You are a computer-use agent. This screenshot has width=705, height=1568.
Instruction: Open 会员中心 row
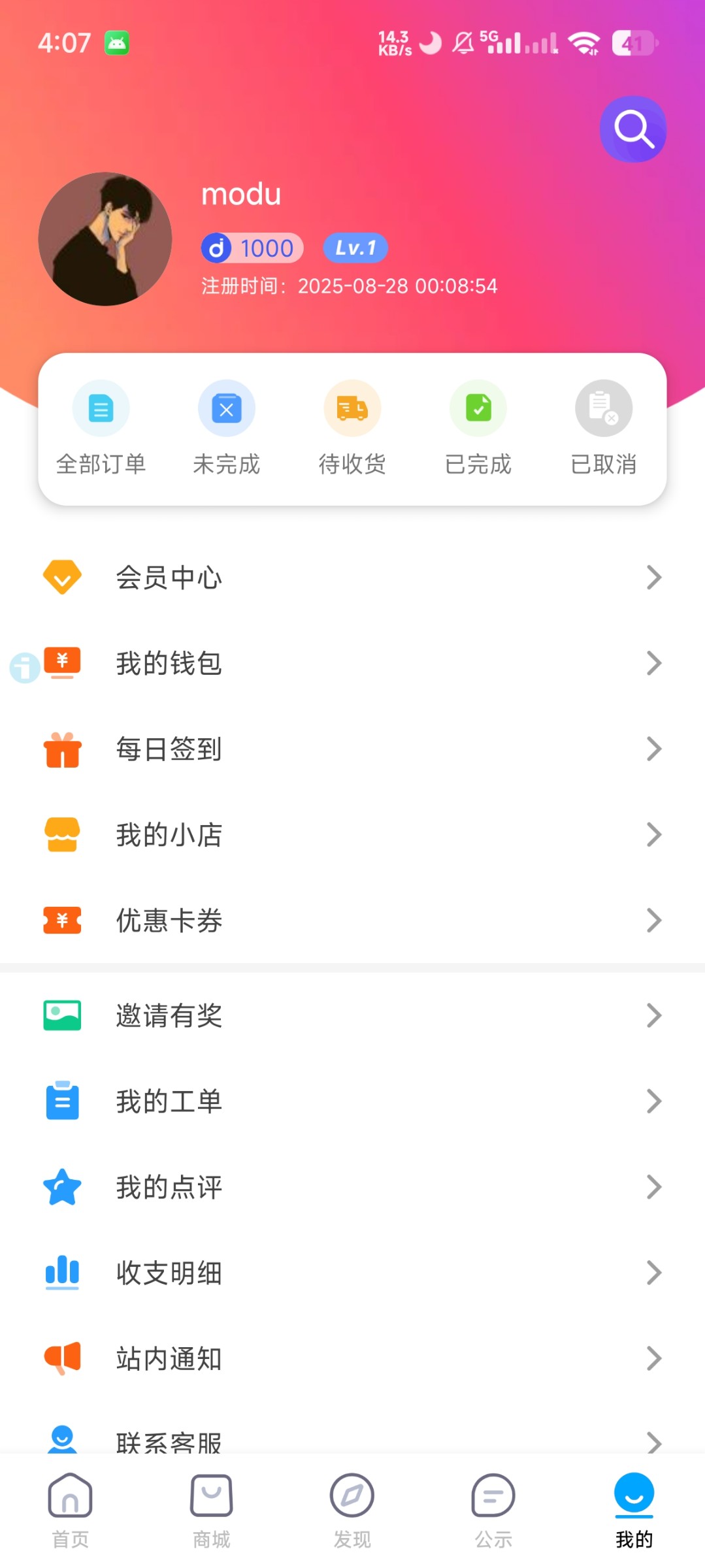352,578
